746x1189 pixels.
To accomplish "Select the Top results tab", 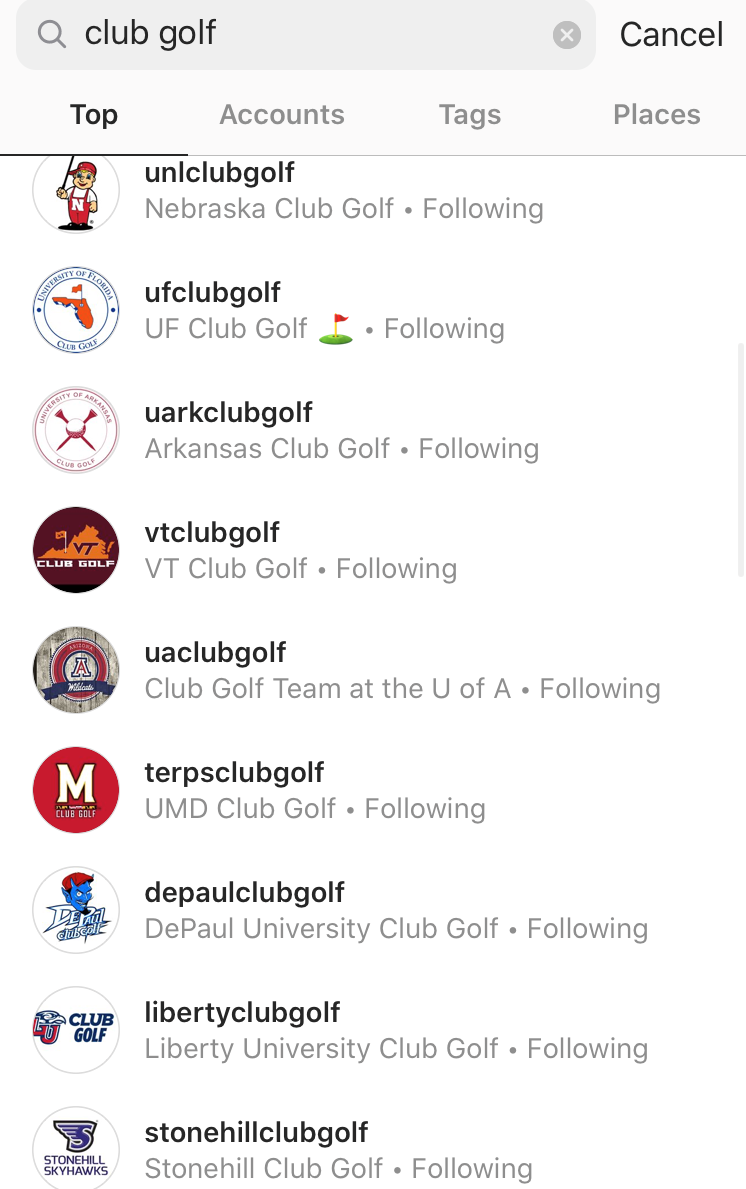I will pos(94,115).
